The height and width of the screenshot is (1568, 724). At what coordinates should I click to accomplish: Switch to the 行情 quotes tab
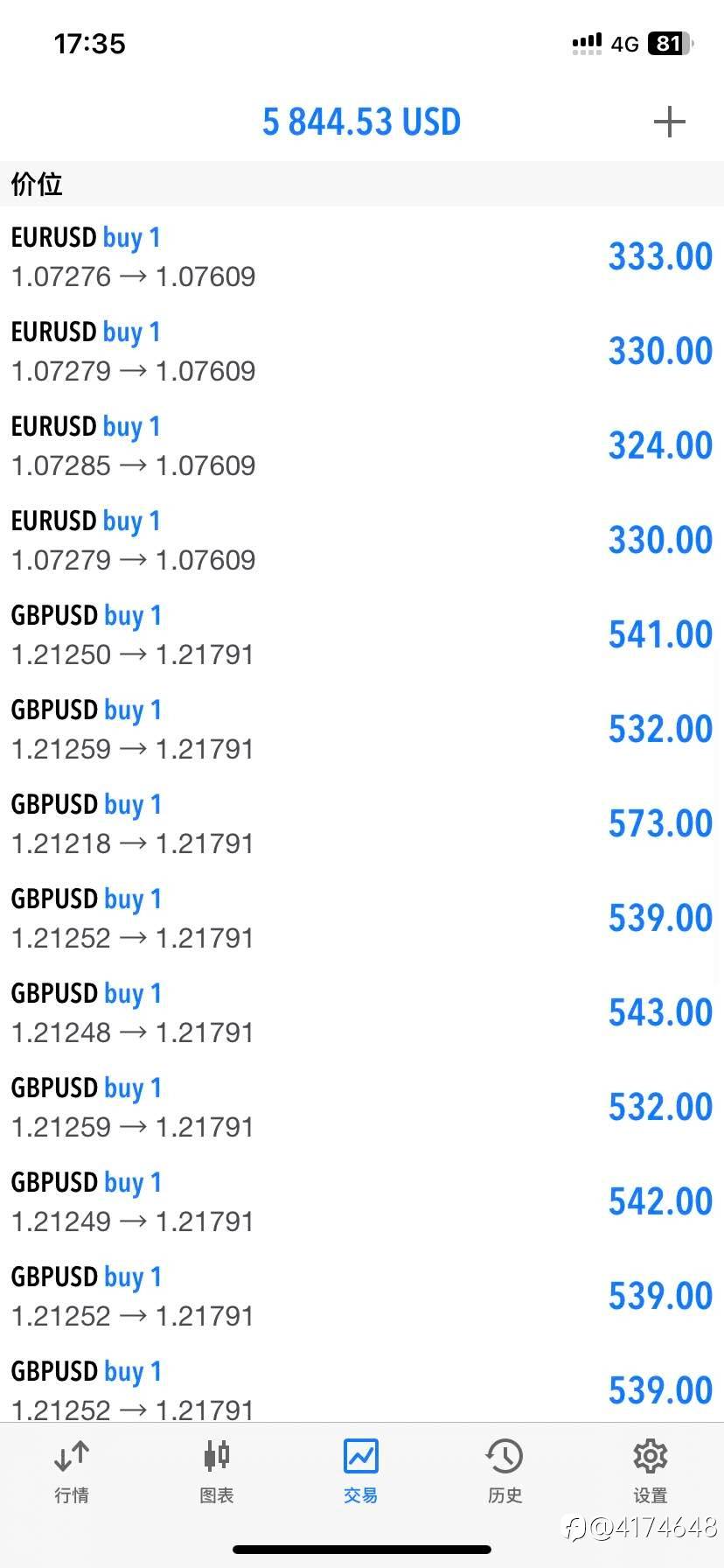click(x=72, y=1472)
